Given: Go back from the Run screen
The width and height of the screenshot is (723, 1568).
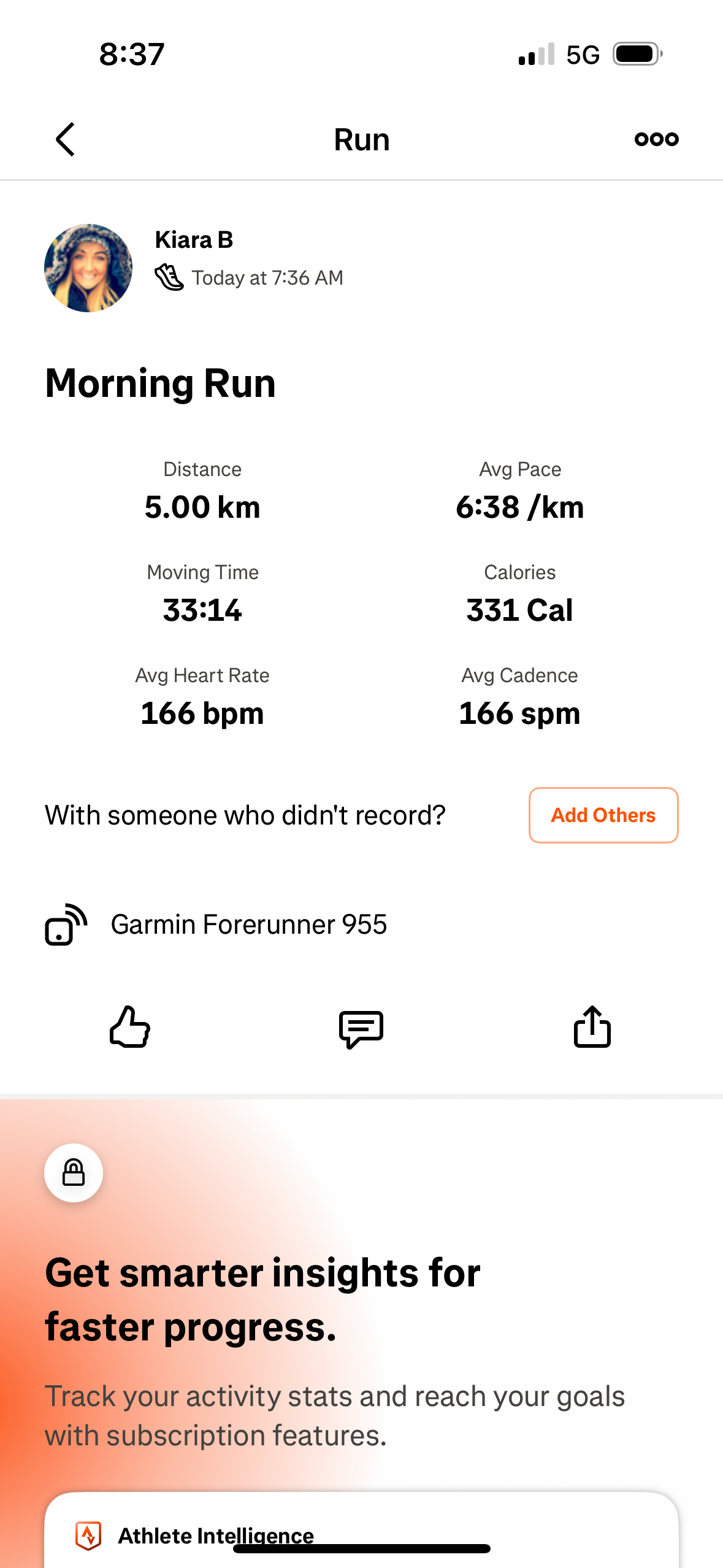Looking at the screenshot, I should pos(66,139).
